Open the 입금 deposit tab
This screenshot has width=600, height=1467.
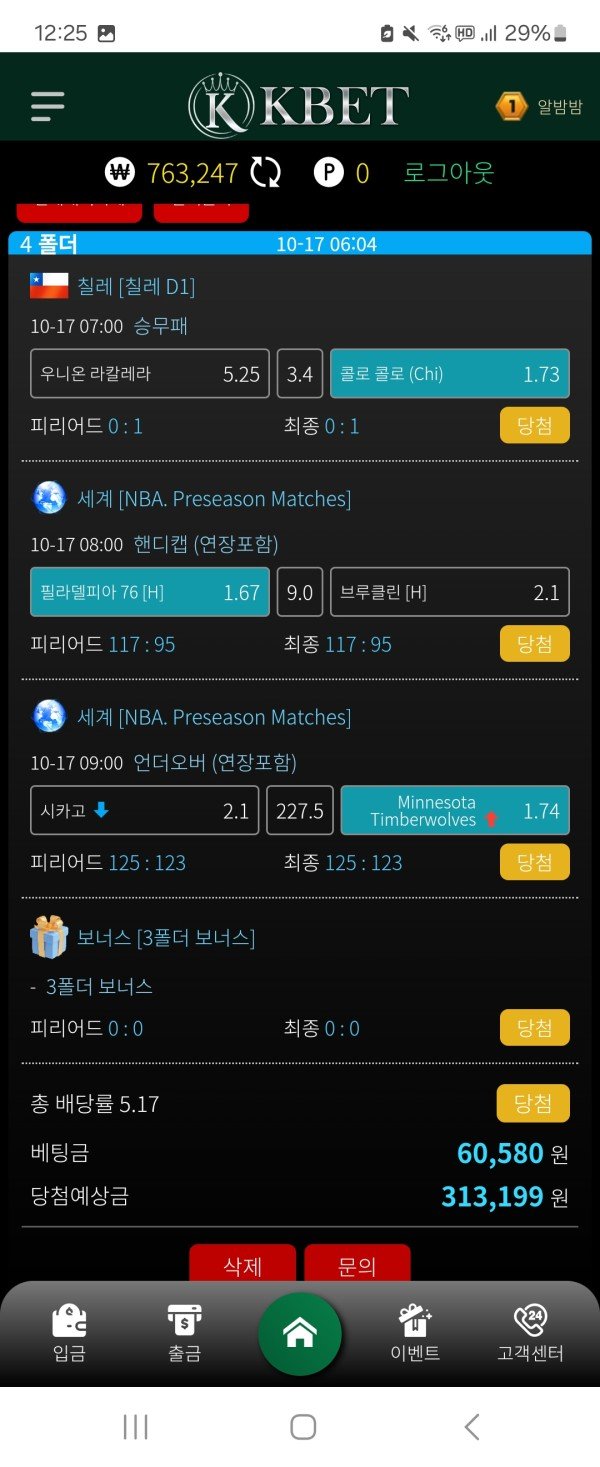click(x=69, y=1334)
